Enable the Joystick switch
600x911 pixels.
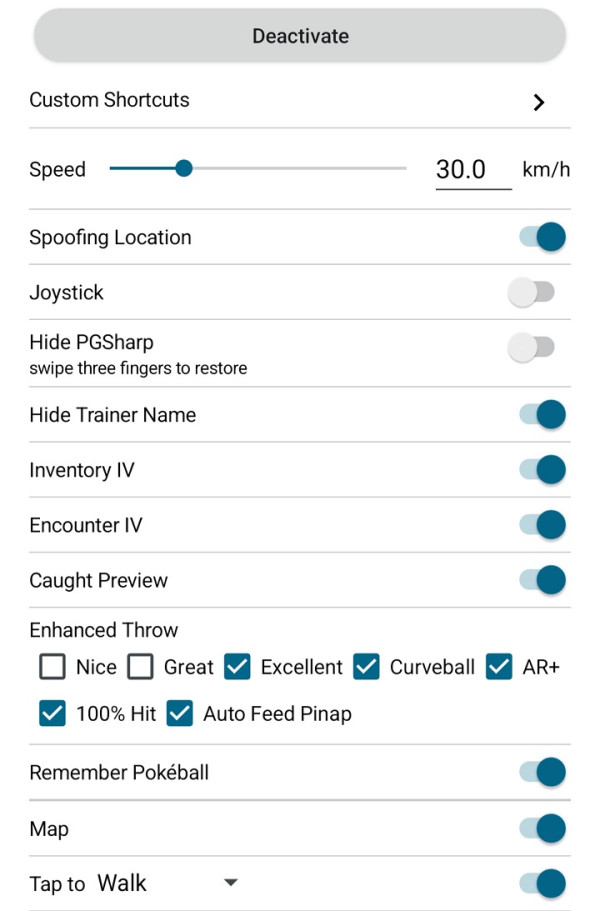(x=531, y=293)
